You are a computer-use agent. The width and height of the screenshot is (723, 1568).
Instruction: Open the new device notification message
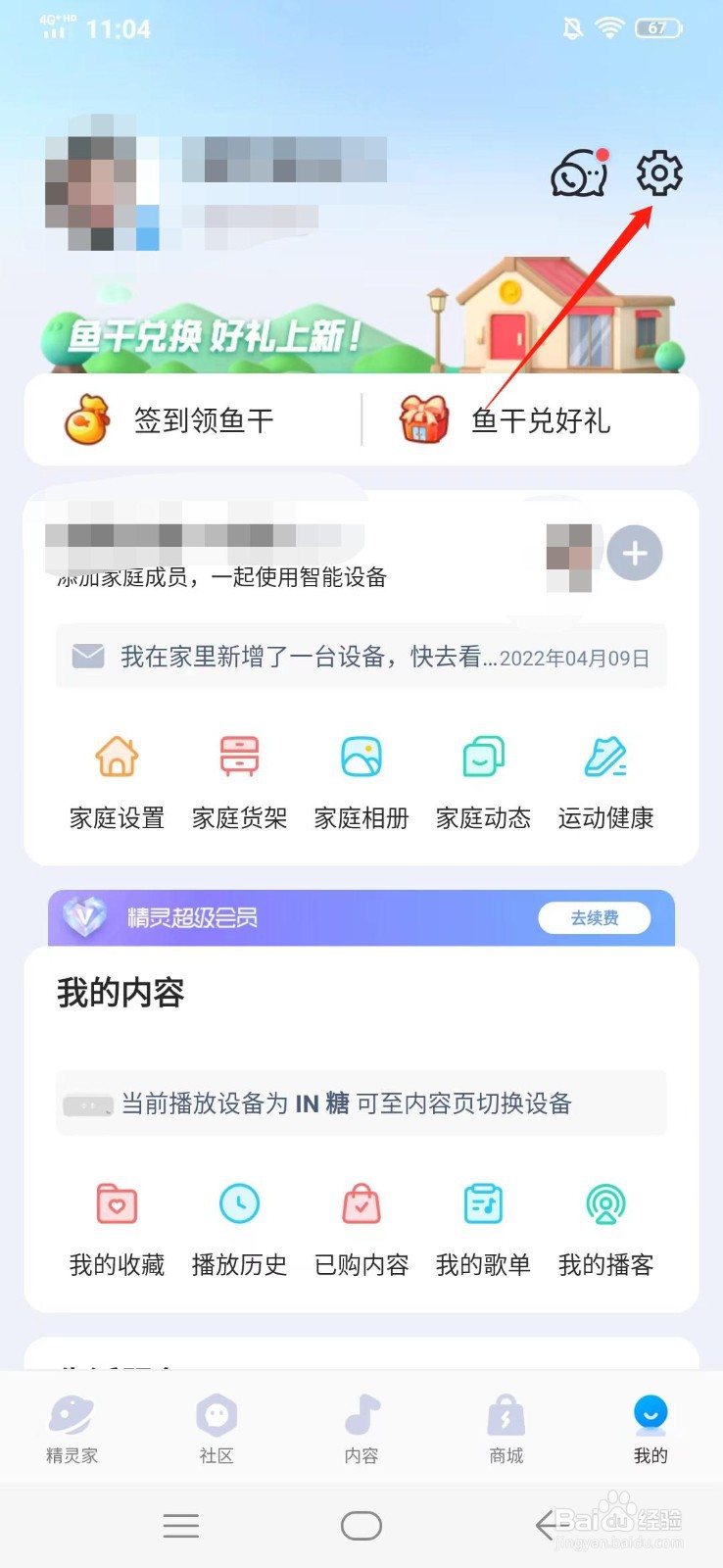click(361, 657)
